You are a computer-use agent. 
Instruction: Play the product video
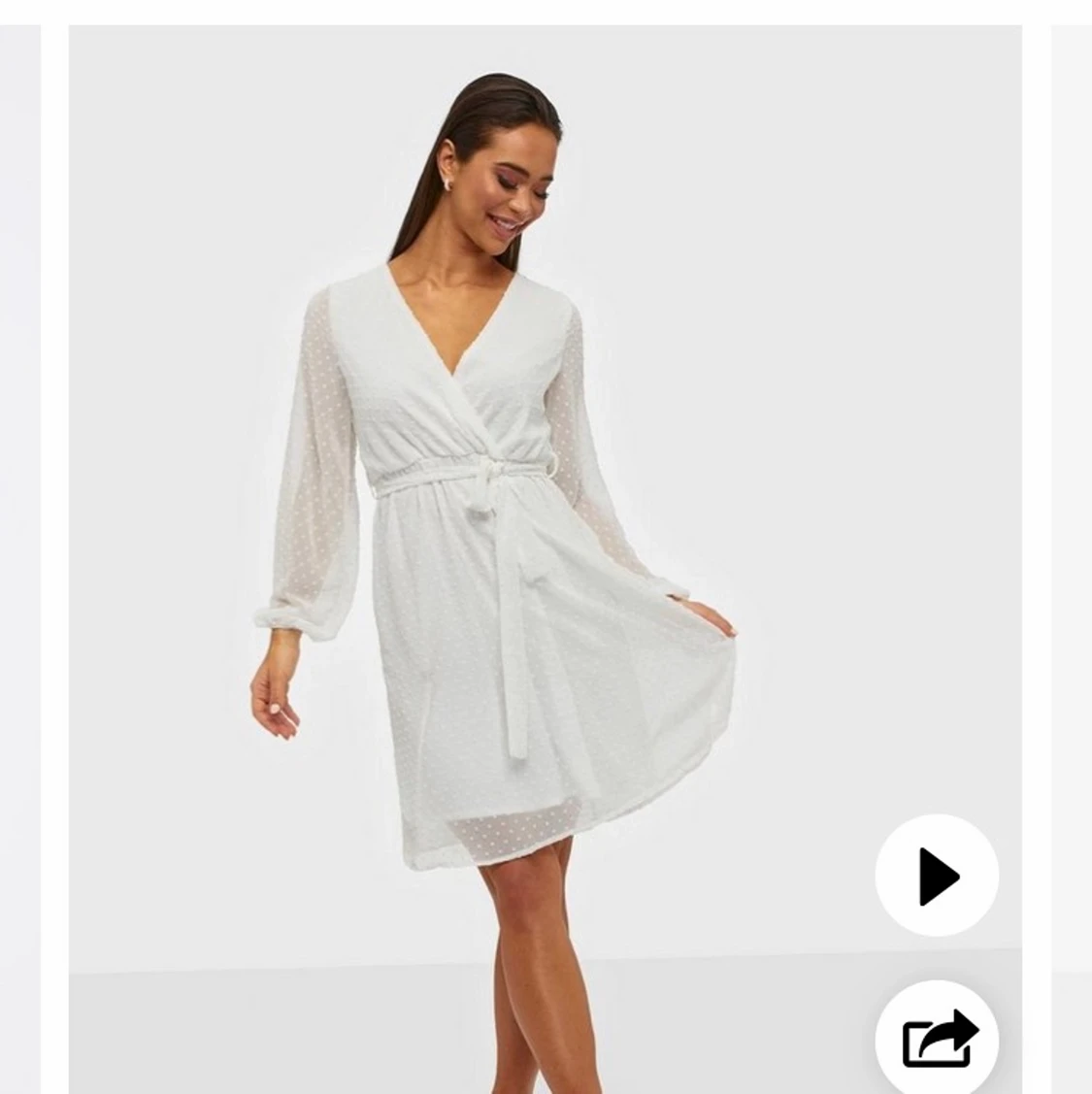tap(937, 876)
